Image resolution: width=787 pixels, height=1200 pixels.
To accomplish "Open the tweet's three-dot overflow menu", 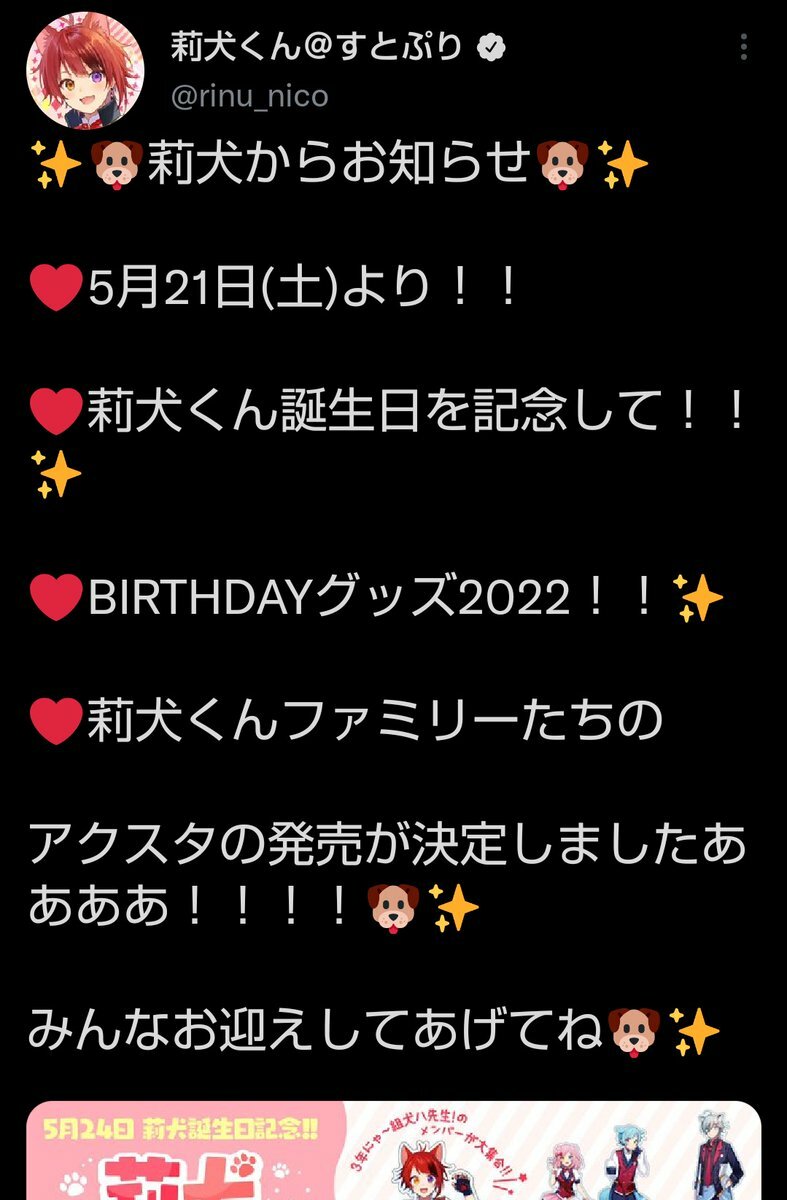I will point(744,48).
